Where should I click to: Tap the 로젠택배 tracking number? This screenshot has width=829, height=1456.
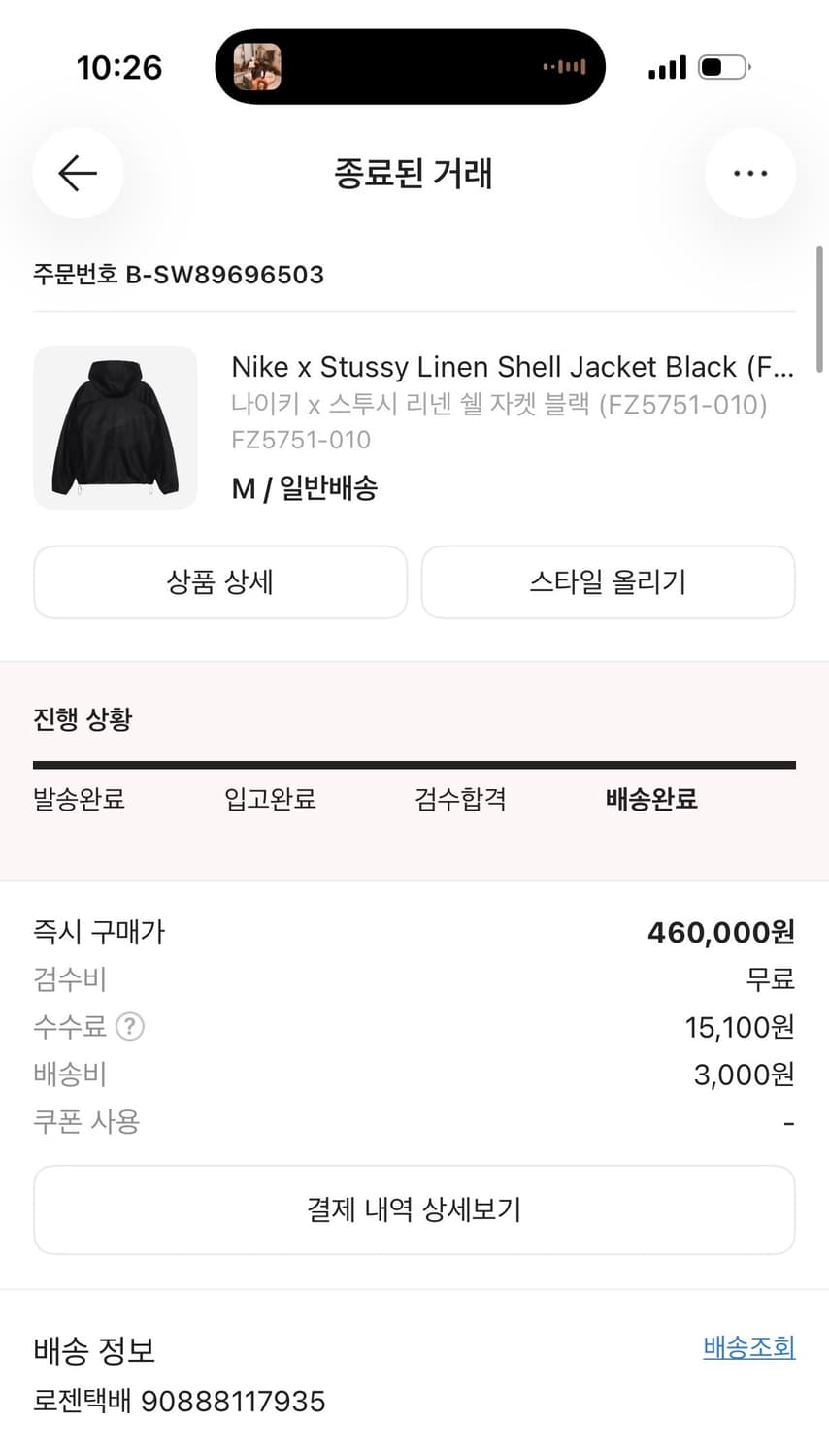pos(178,1402)
